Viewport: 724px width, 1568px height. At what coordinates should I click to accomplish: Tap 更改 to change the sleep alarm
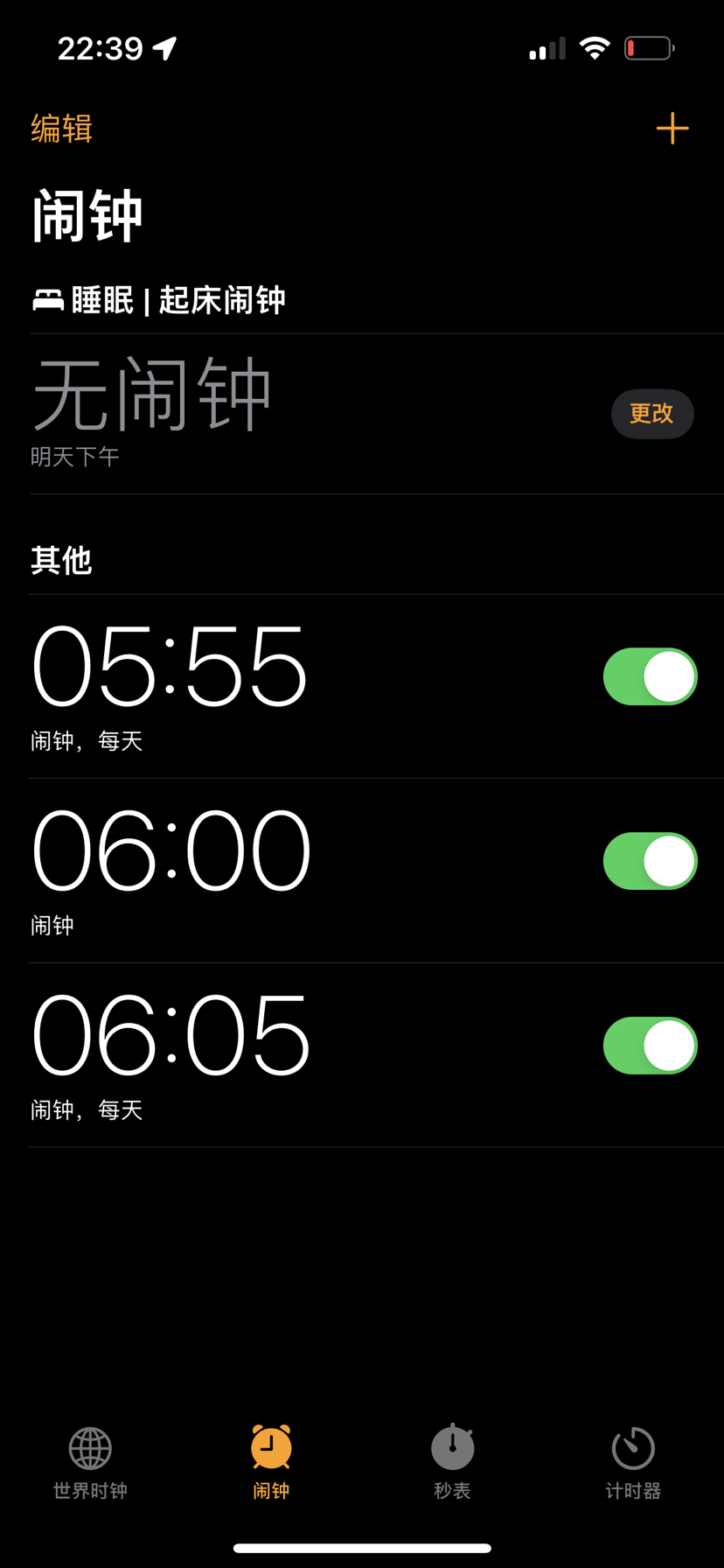(651, 414)
